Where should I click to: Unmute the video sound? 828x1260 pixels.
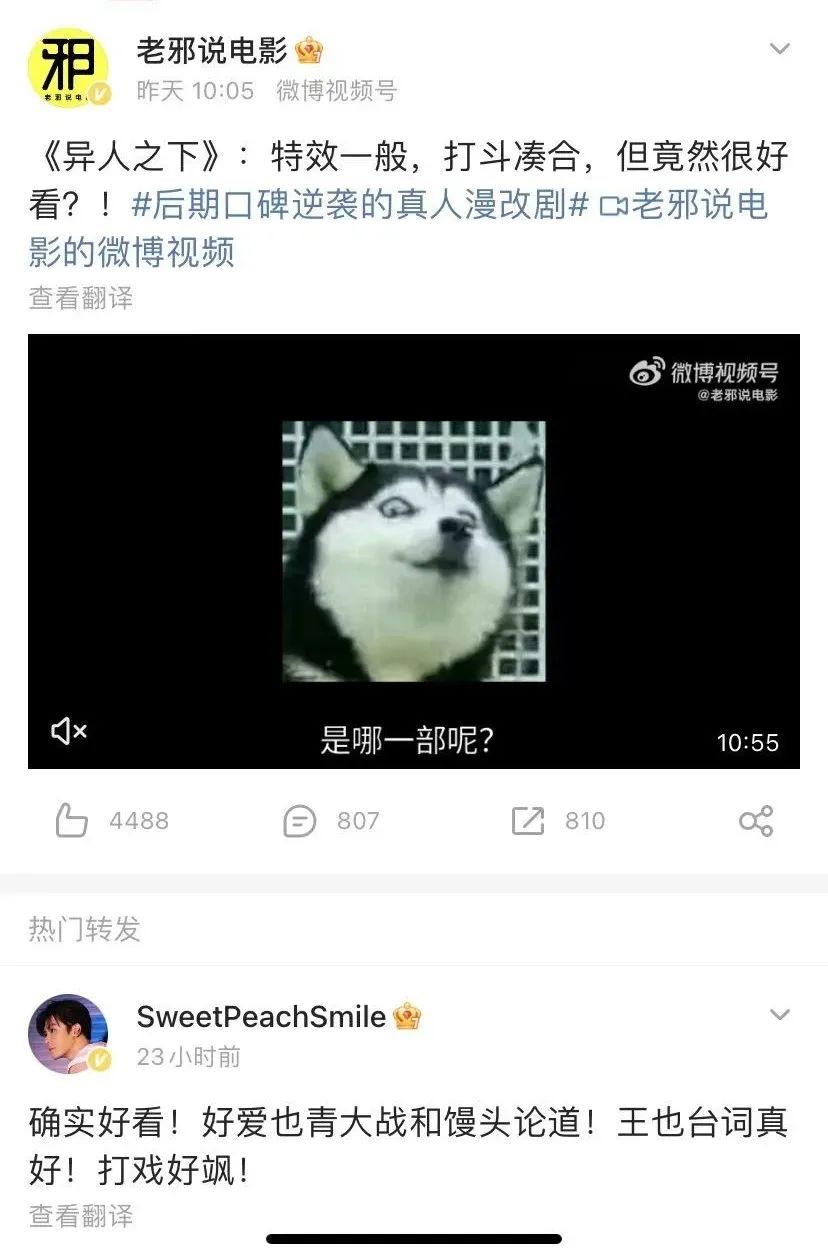(69, 732)
